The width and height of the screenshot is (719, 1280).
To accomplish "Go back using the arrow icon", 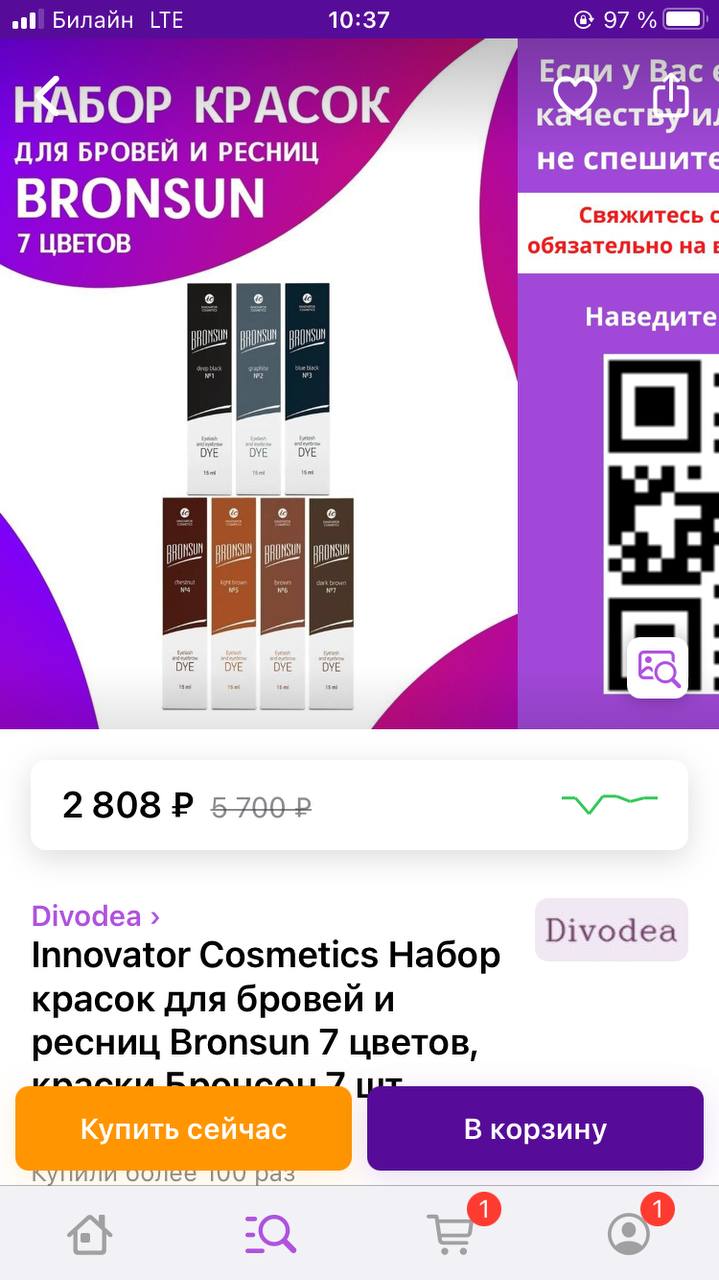I will (x=48, y=95).
